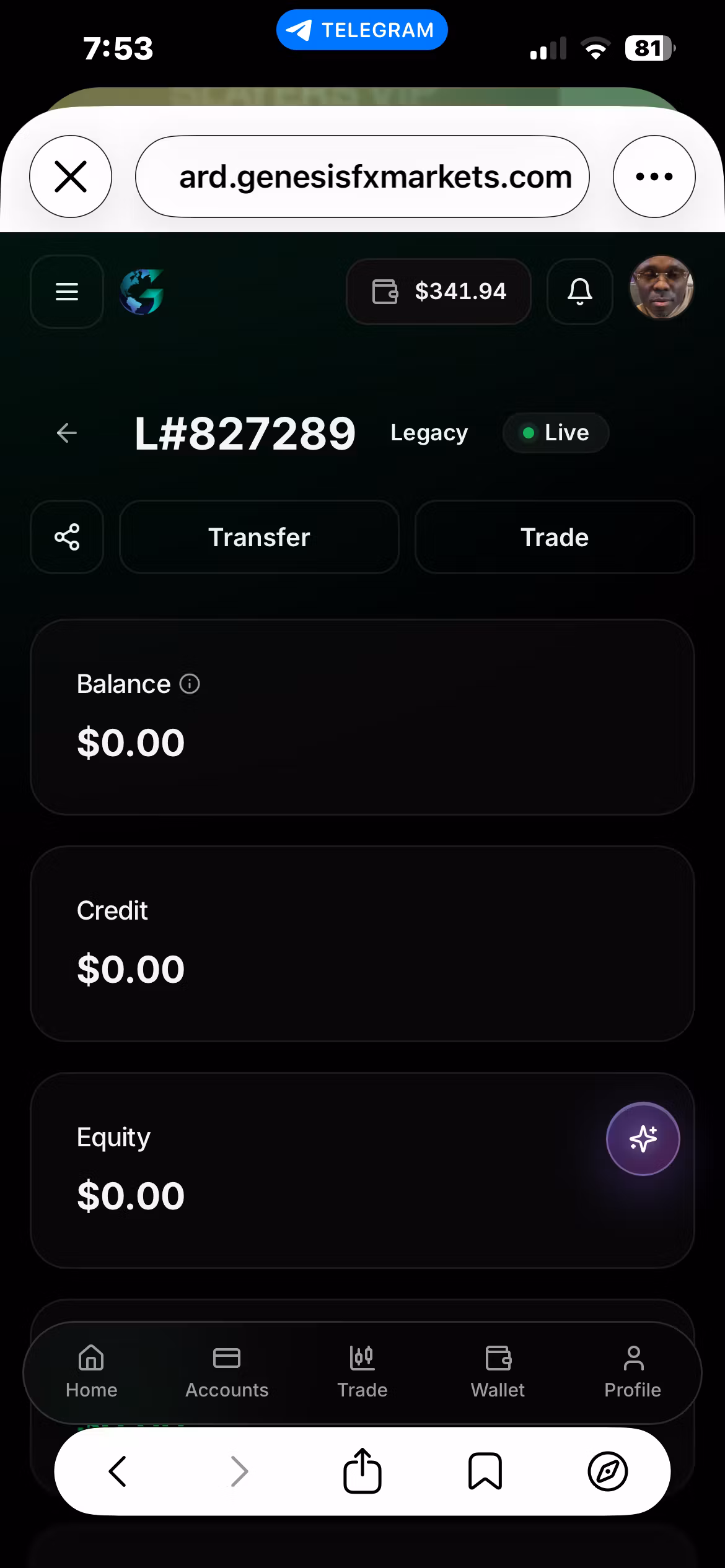725x1568 pixels.
Task: Open the $341.94 wallet balance button
Action: tap(439, 292)
